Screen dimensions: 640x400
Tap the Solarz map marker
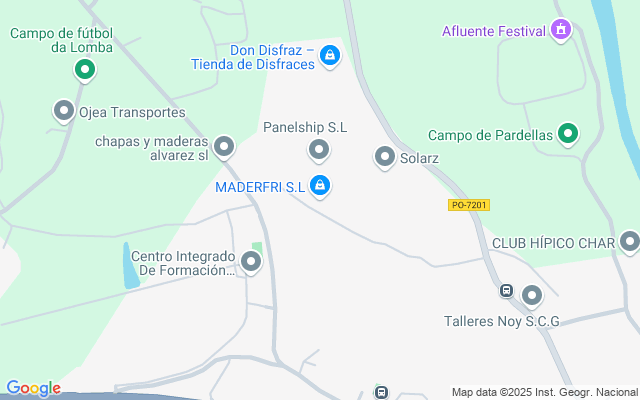[x=385, y=157]
